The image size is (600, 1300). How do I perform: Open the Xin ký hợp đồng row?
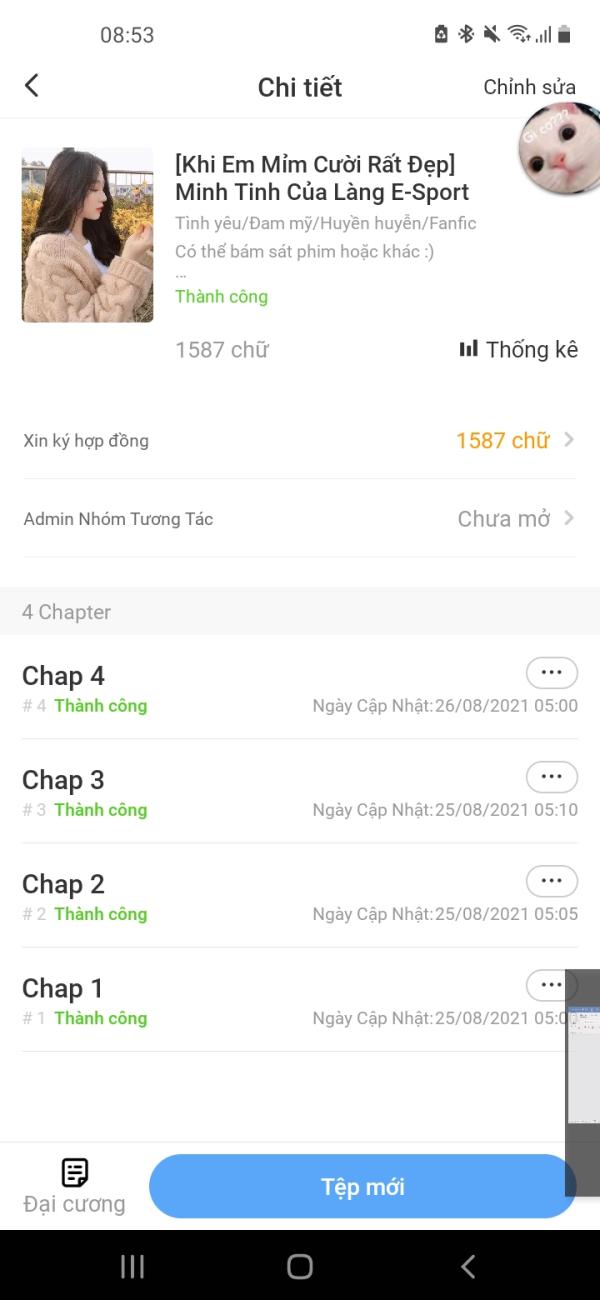pos(300,440)
